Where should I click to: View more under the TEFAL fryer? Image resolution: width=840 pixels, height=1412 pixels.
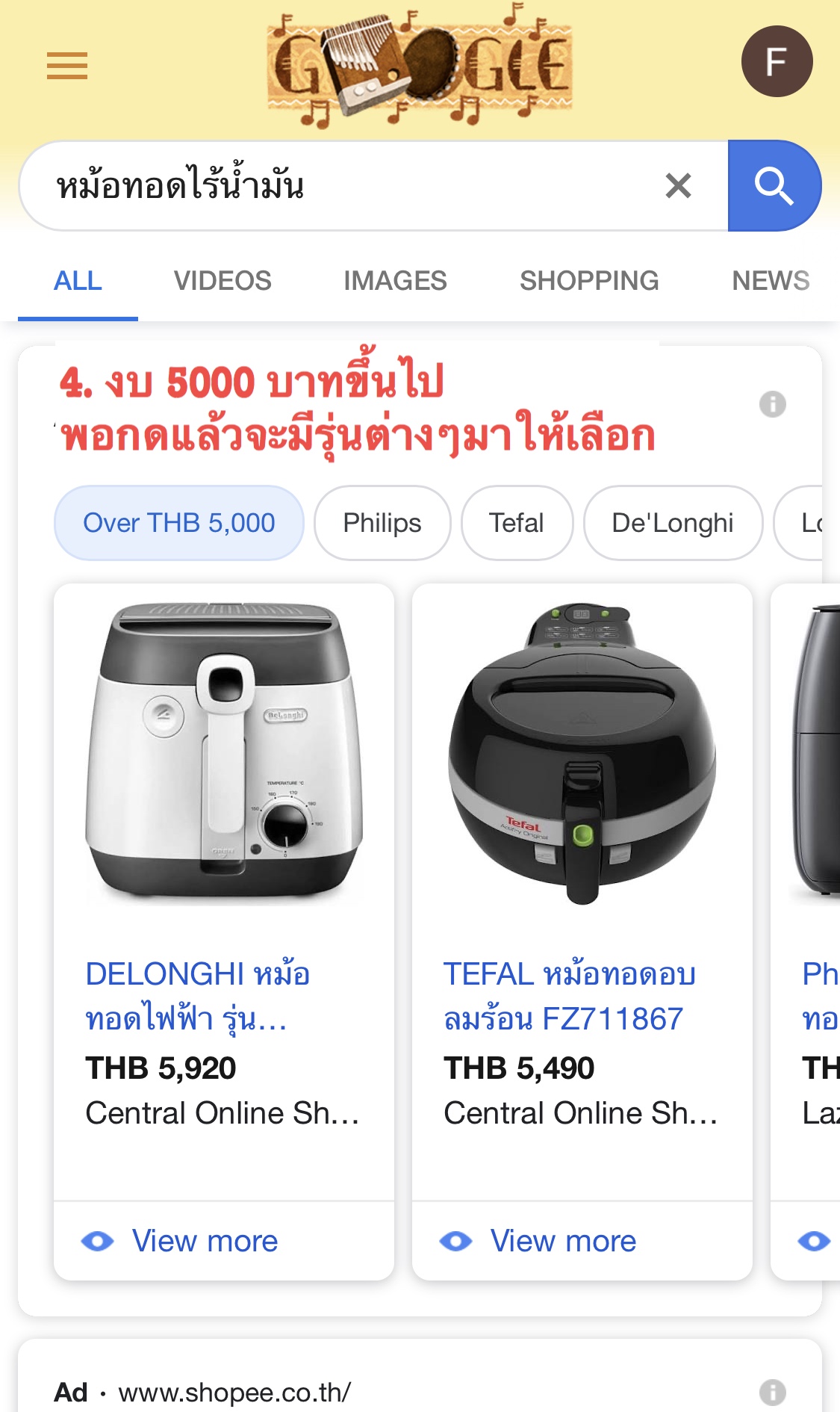click(x=563, y=1241)
